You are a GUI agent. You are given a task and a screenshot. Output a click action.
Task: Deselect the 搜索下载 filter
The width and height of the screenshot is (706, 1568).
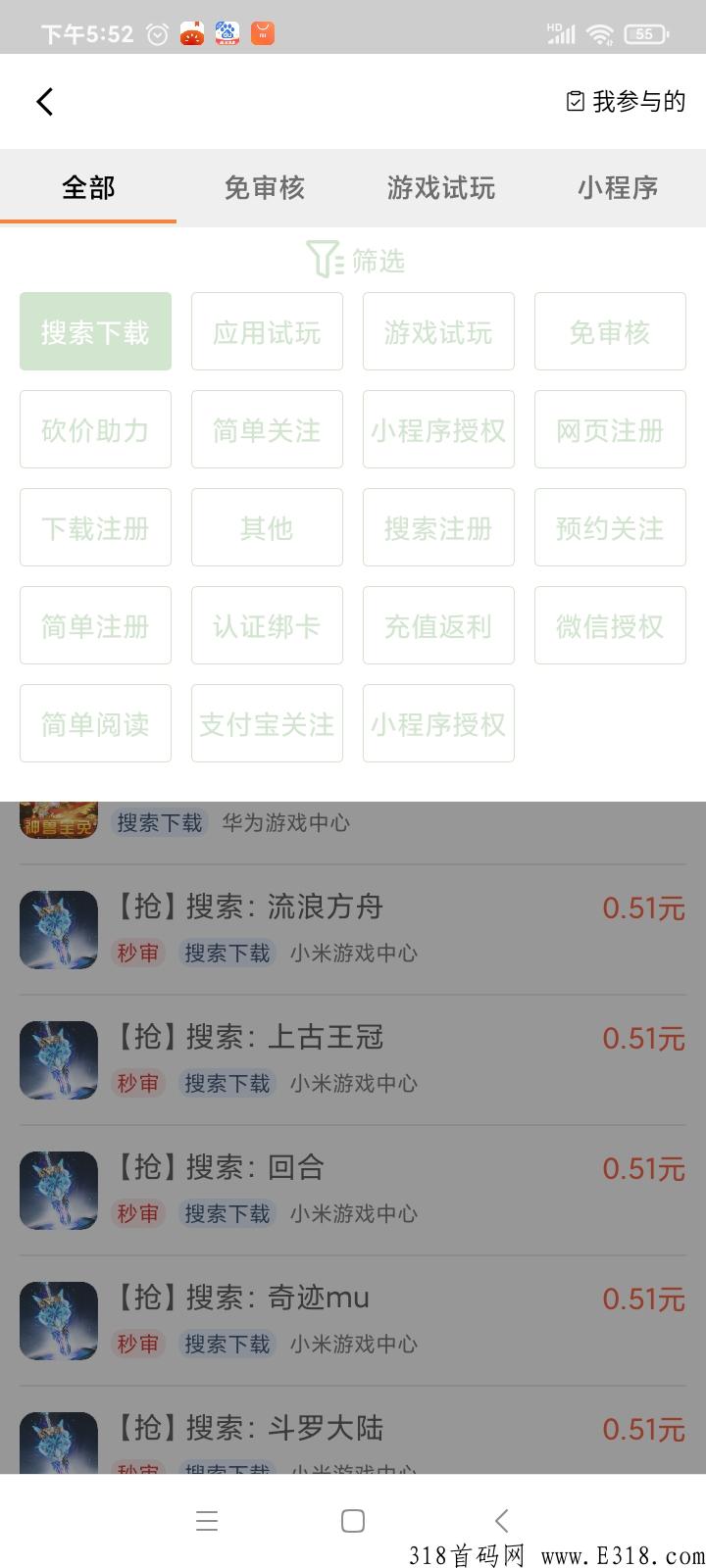[x=95, y=331]
